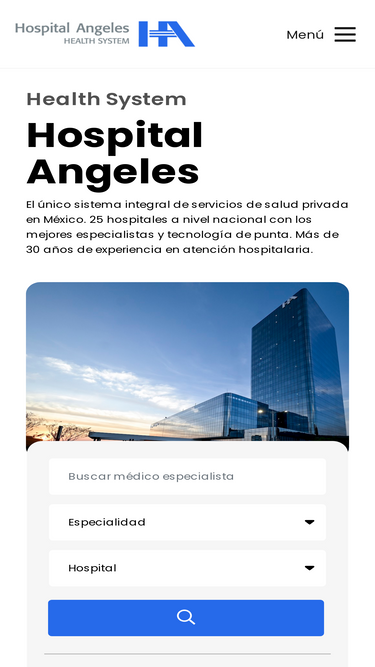Tap the blue search magnifier button

coord(186,618)
